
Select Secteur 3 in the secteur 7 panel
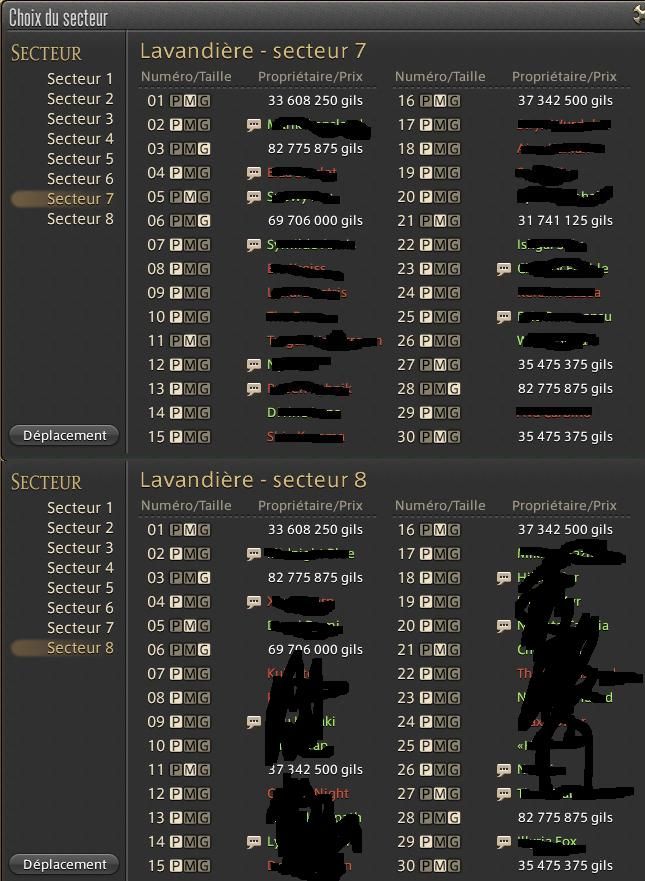[80, 118]
